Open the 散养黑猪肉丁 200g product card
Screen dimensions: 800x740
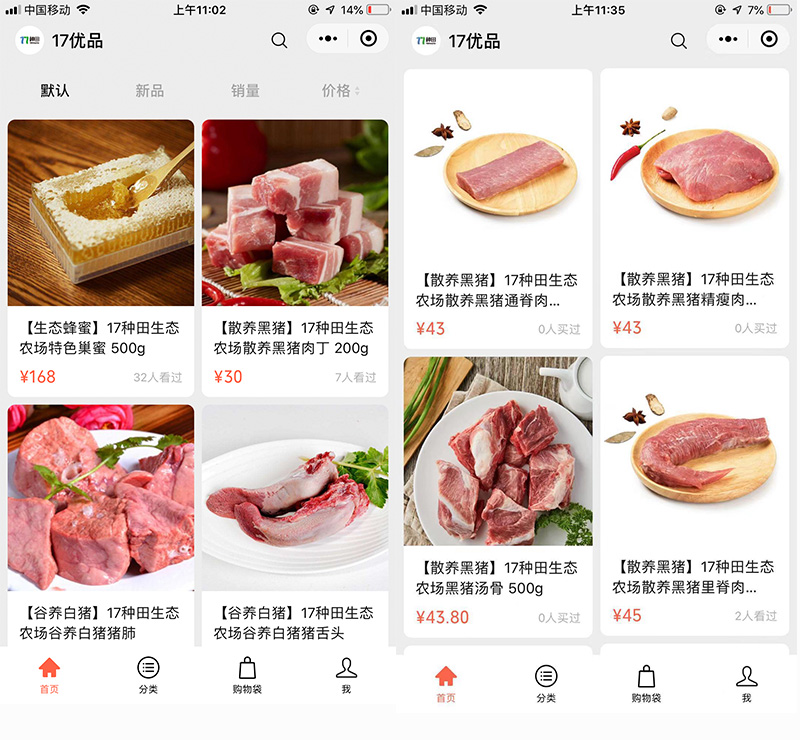[x=295, y=255]
